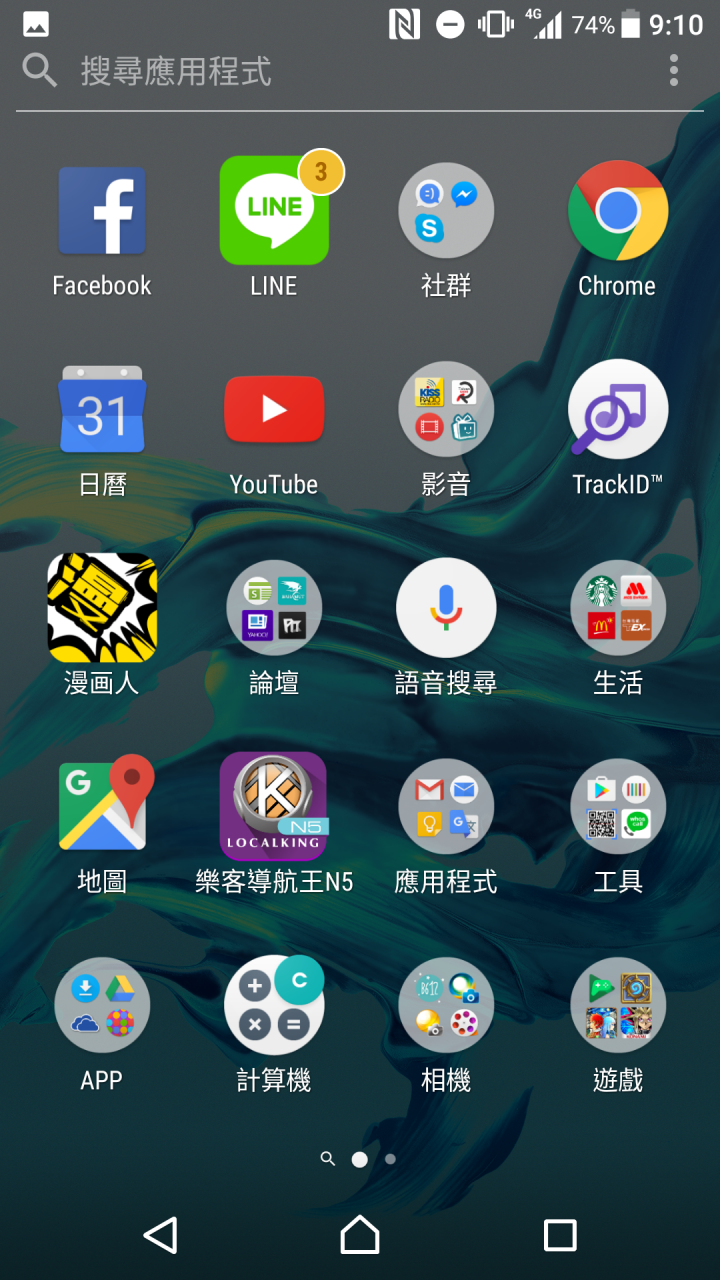Image resolution: width=720 pixels, height=1280 pixels.
Task: Open 樂客導航王N5 navigation app
Action: [x=274, y=806]
